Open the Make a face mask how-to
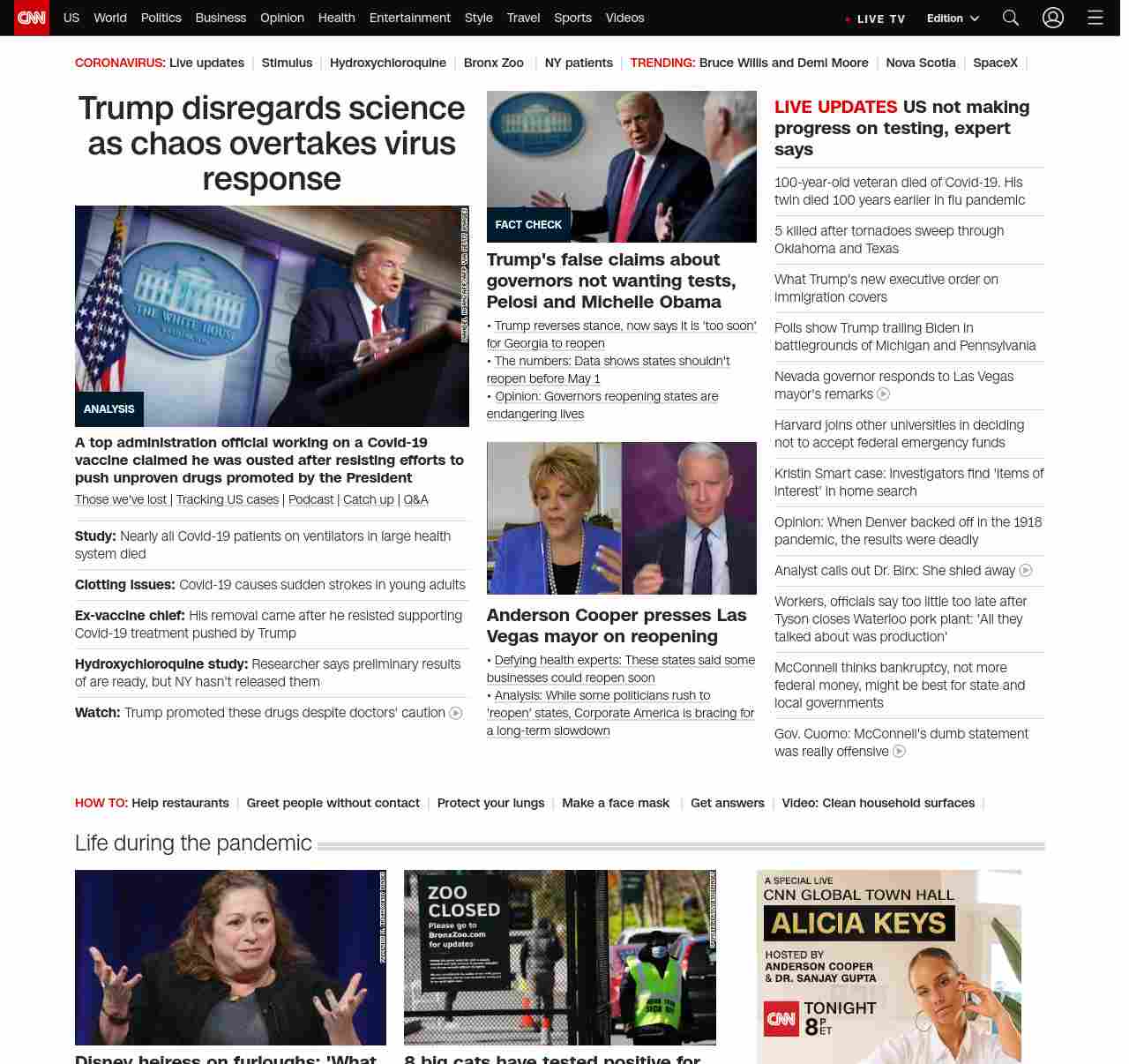The image size is (1129, 1064). coord(615,803)
